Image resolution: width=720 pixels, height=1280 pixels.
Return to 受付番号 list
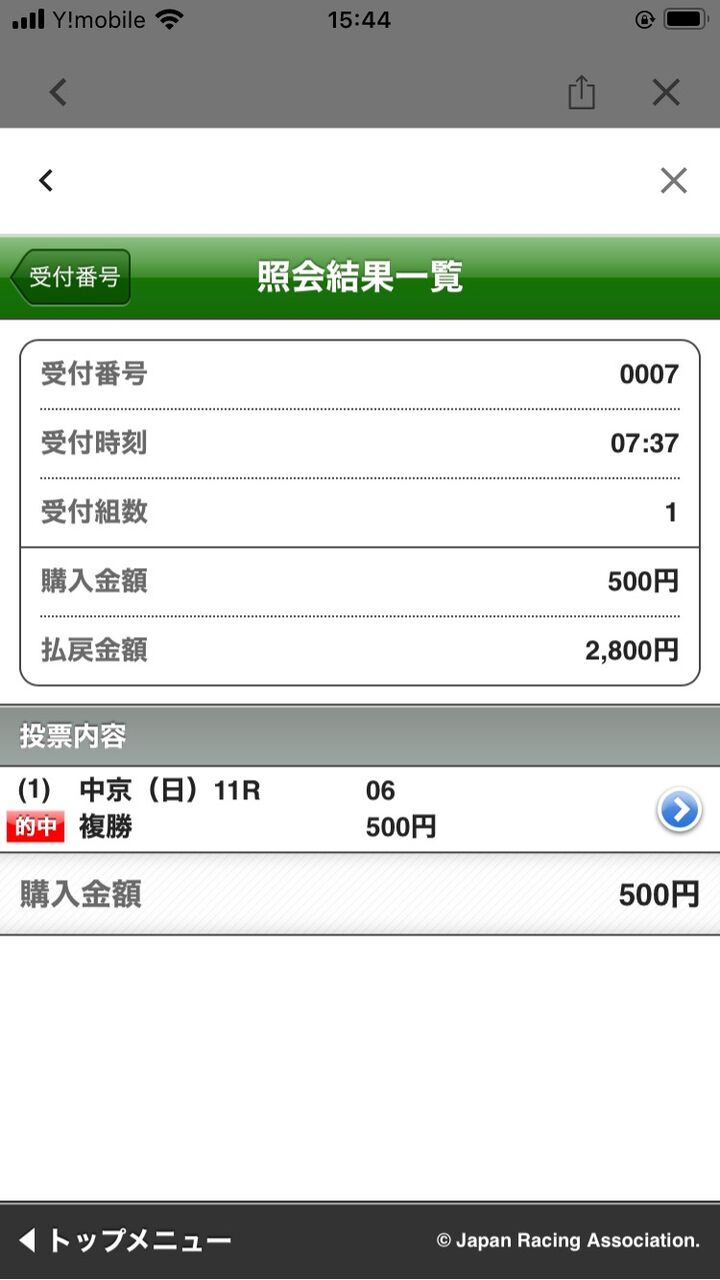tap(71, 277)
